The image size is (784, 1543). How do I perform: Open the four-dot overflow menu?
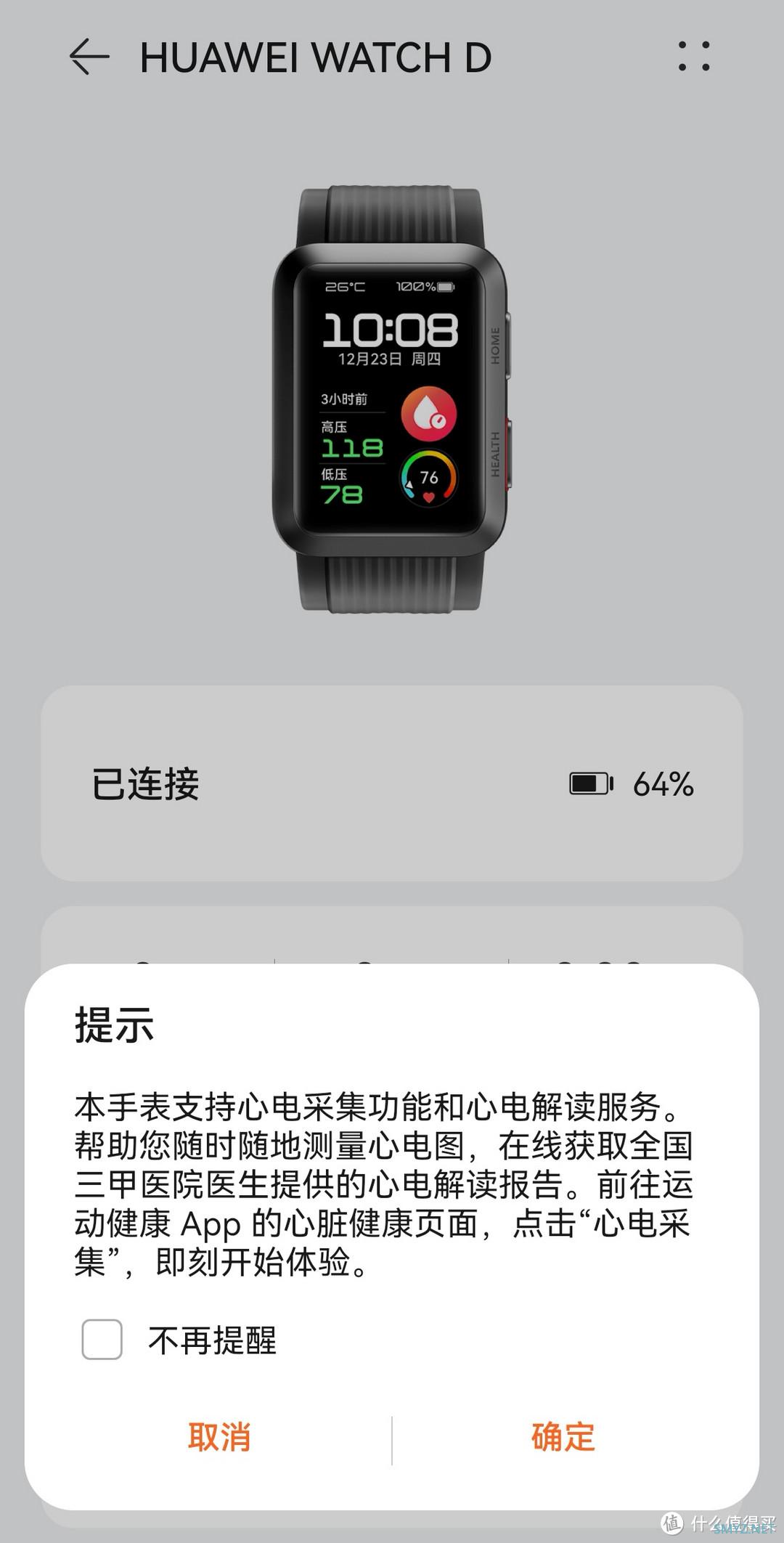[x=693, y=57]
